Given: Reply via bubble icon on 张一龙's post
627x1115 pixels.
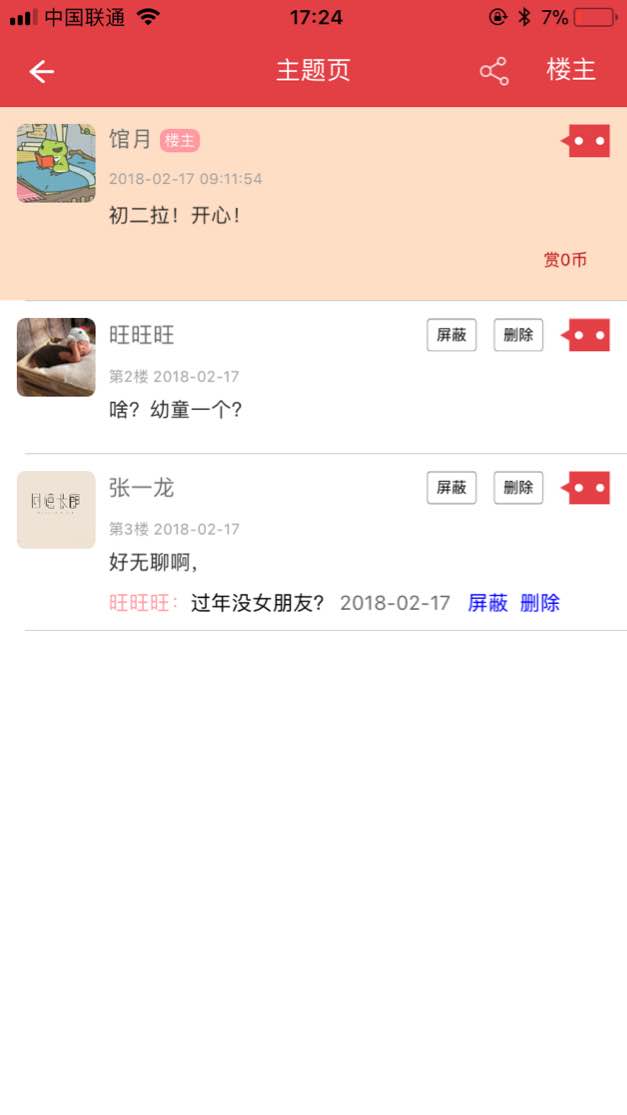Looking at the screenshot, I should point(587,488).
